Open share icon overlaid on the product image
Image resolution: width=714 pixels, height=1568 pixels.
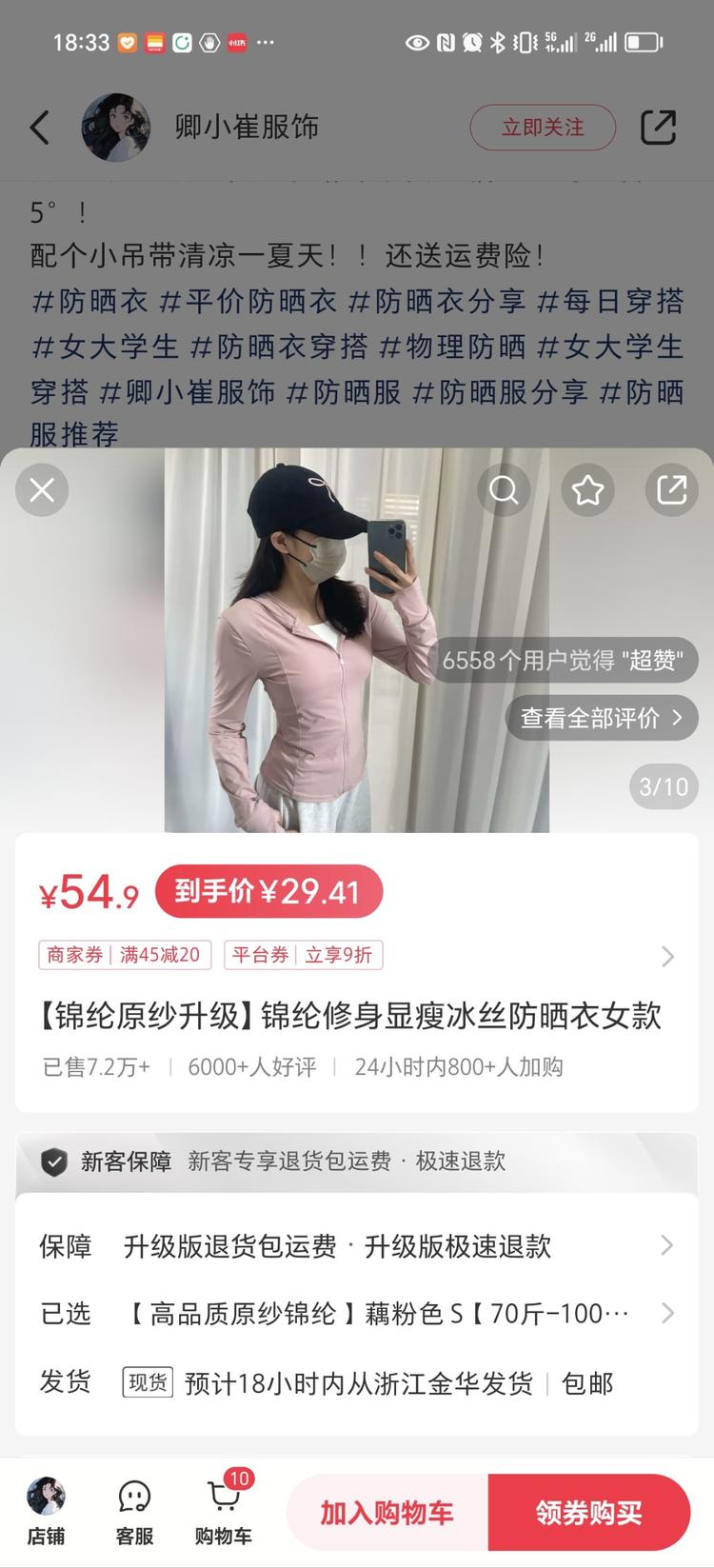pyautogui.click(x=671, y=489)
